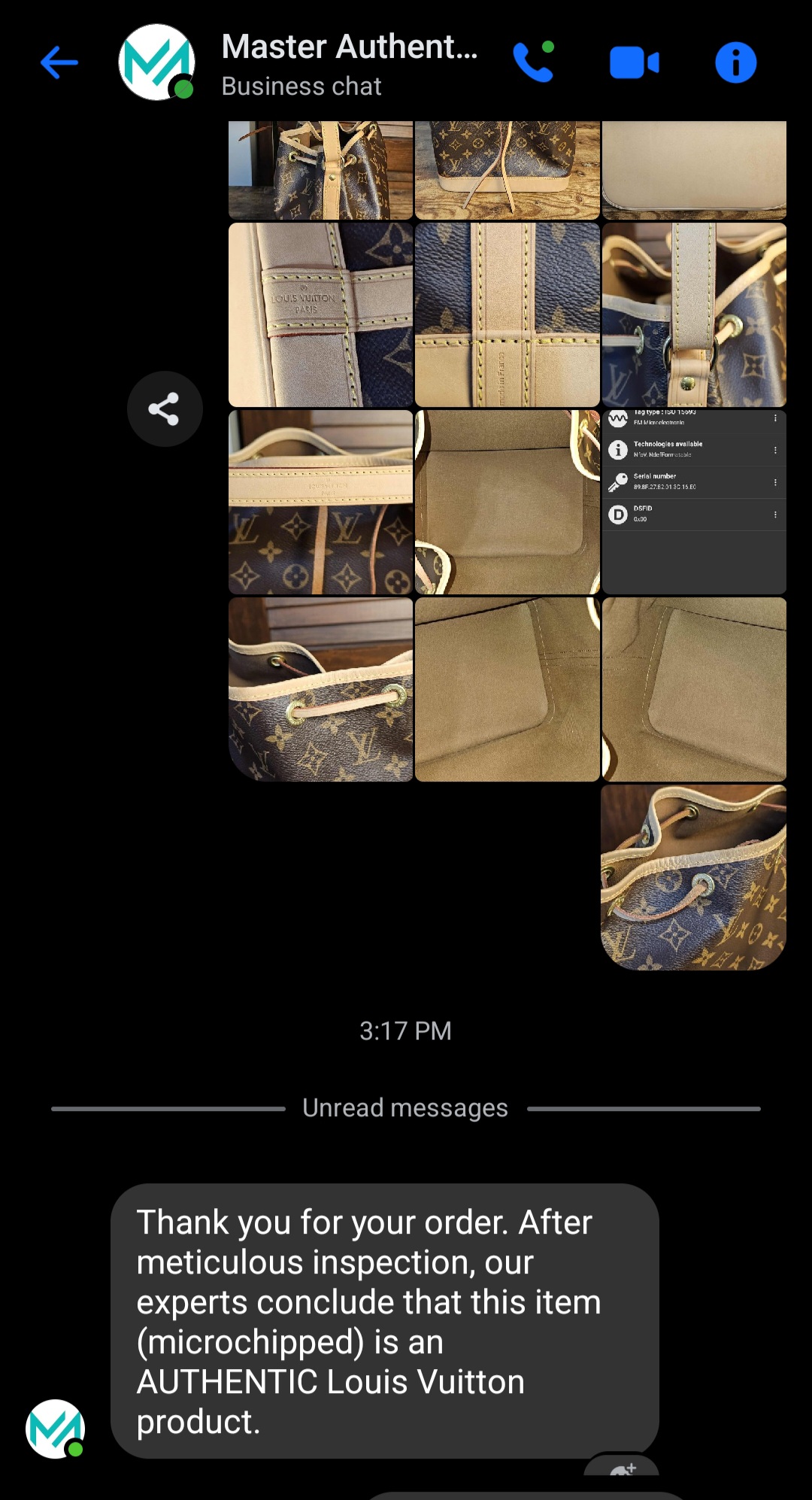812x1500 pixels.
Task: Open the last bag photo in the grid
Action: (x=694, y=877)
